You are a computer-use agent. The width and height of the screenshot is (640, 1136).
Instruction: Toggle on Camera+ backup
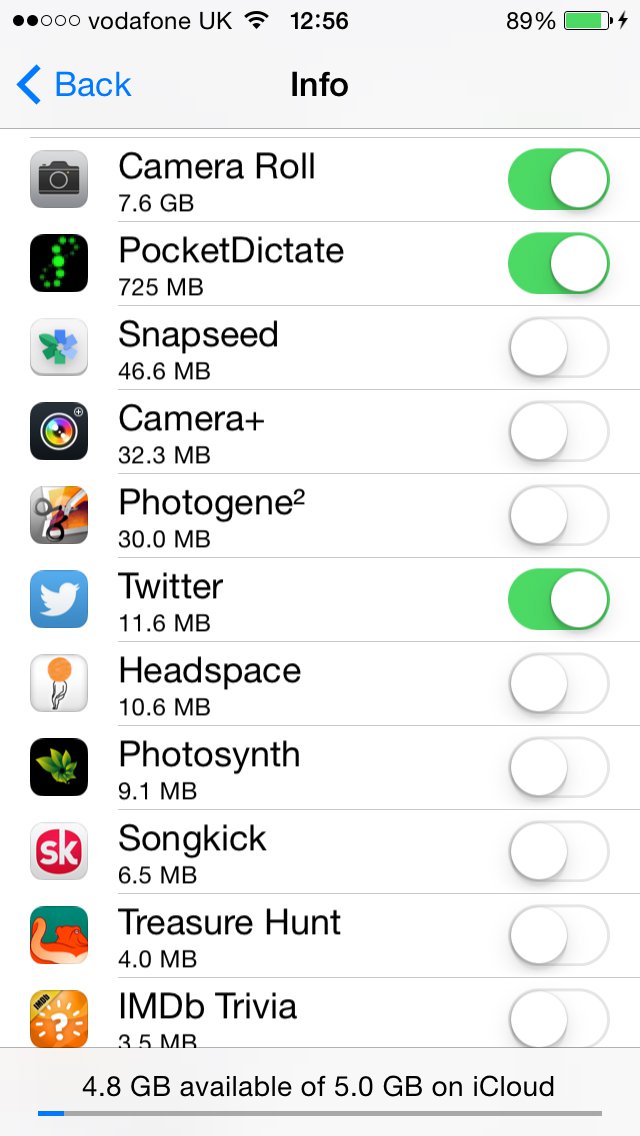[x=558, y=432]
